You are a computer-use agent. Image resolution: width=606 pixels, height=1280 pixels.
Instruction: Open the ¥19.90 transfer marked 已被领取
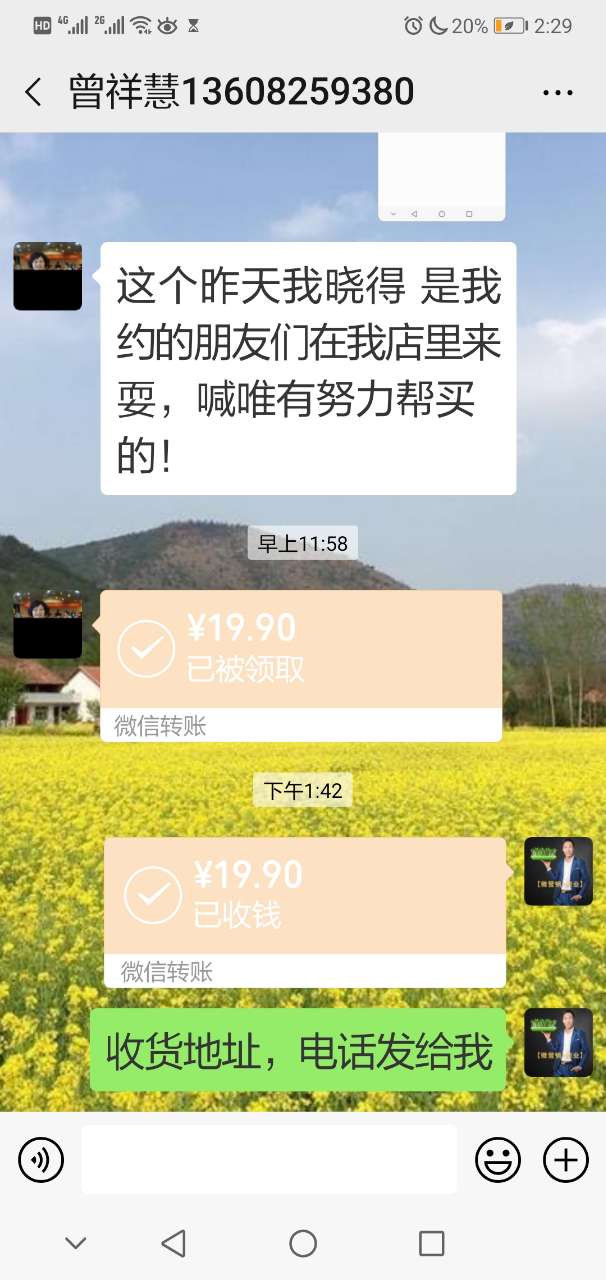click(x=300, y=650)
